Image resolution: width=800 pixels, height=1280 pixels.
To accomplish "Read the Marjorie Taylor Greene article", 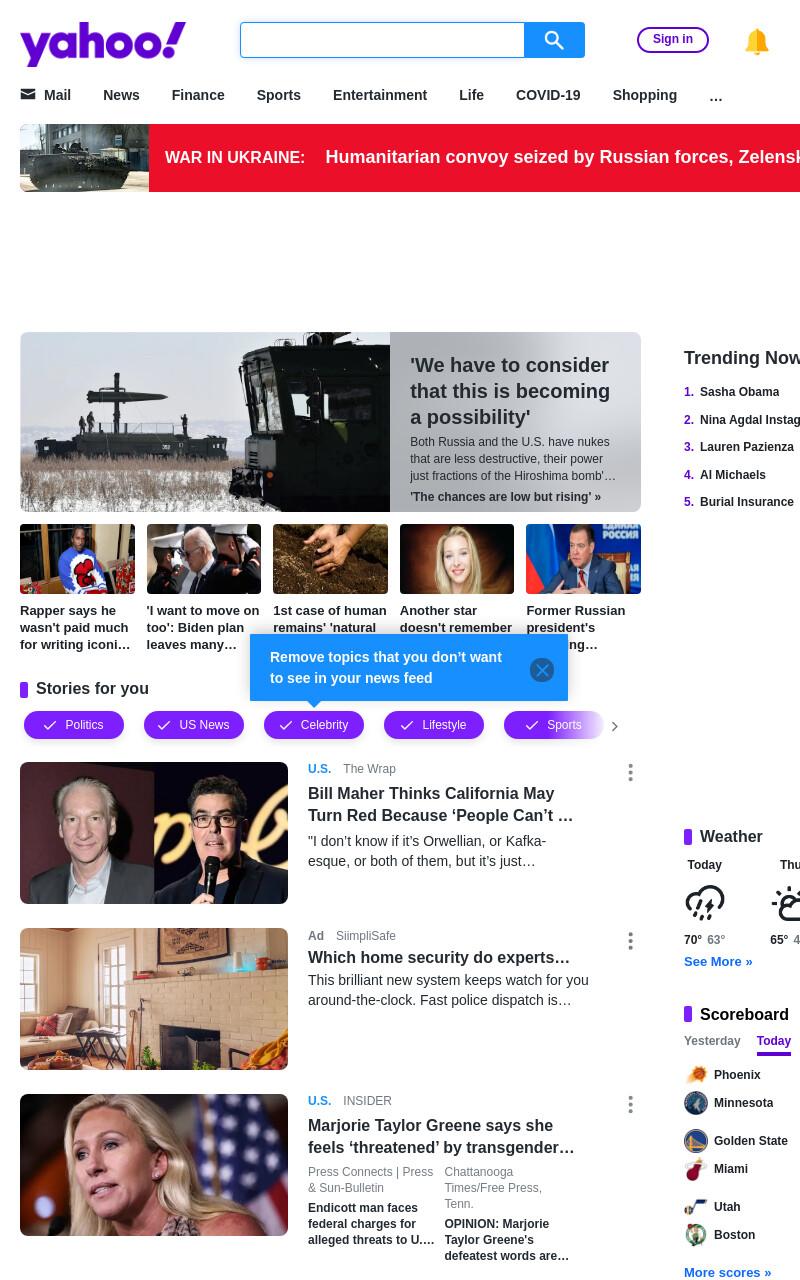I will 441,1136.
